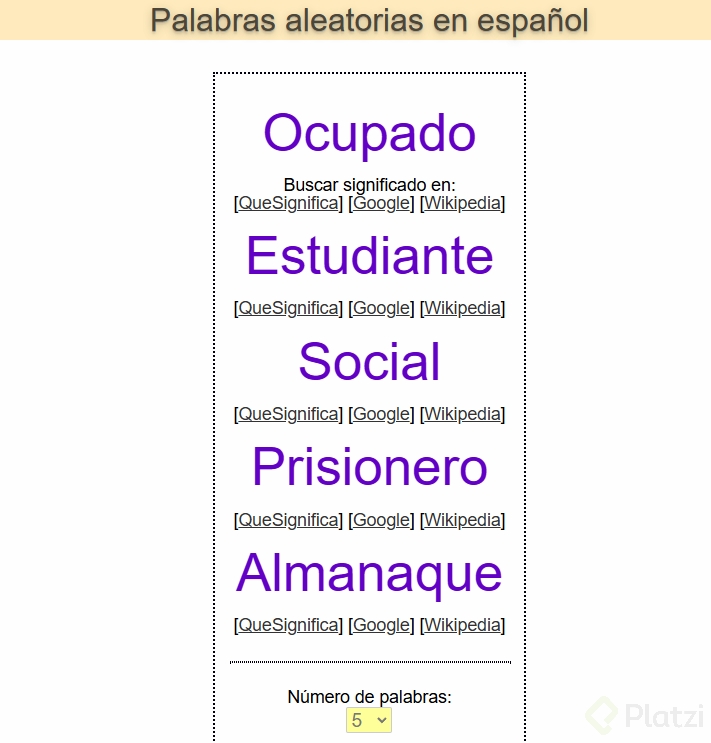Open QueSignifica link for Almanaque

point(288,625)
